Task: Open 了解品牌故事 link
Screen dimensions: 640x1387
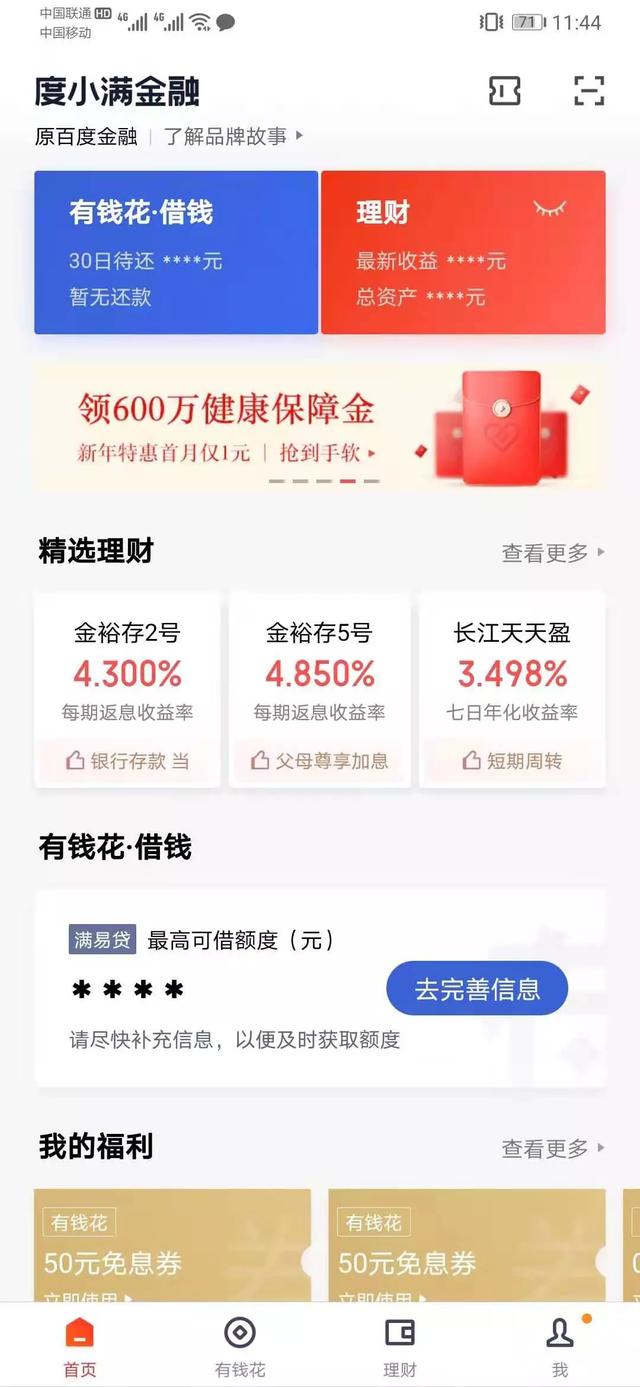Action: tap(233, 136)
